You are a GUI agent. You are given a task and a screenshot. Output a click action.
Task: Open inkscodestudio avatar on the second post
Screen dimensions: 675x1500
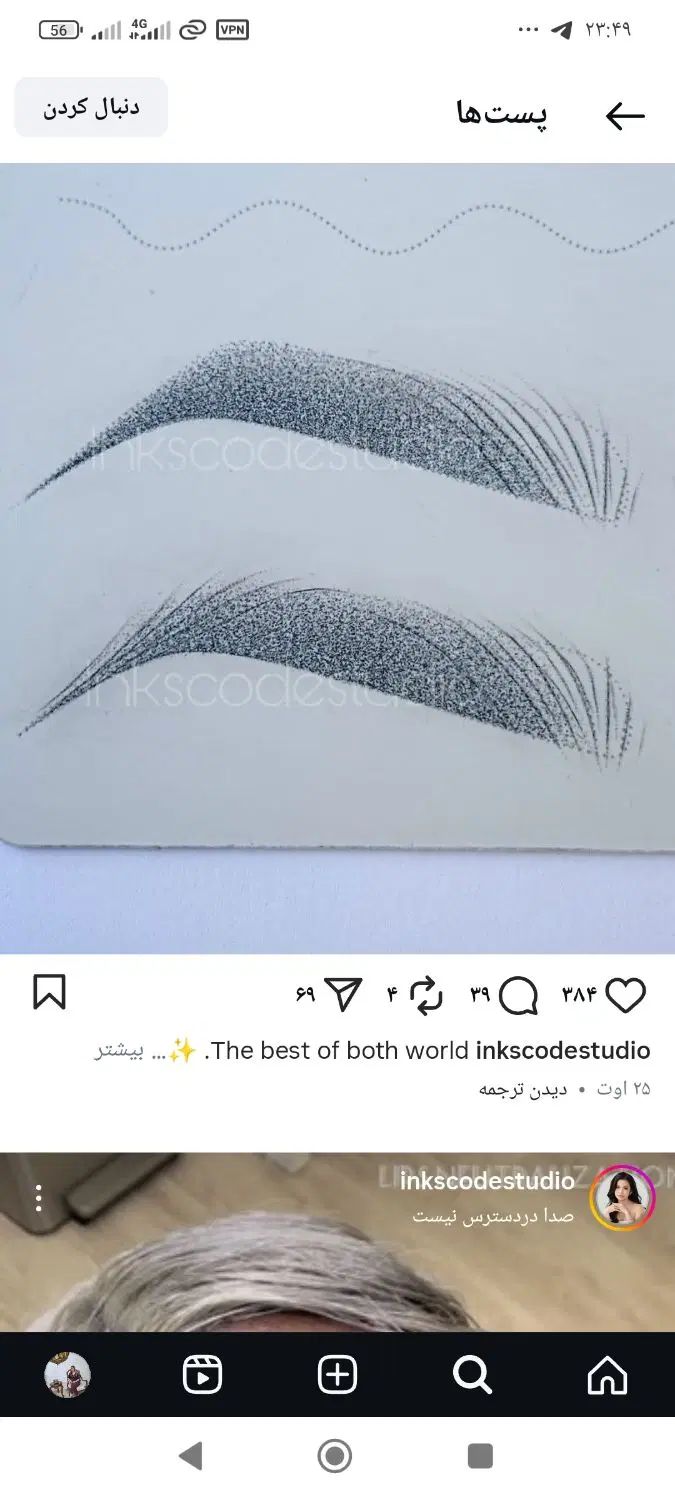click(622, 1197)
